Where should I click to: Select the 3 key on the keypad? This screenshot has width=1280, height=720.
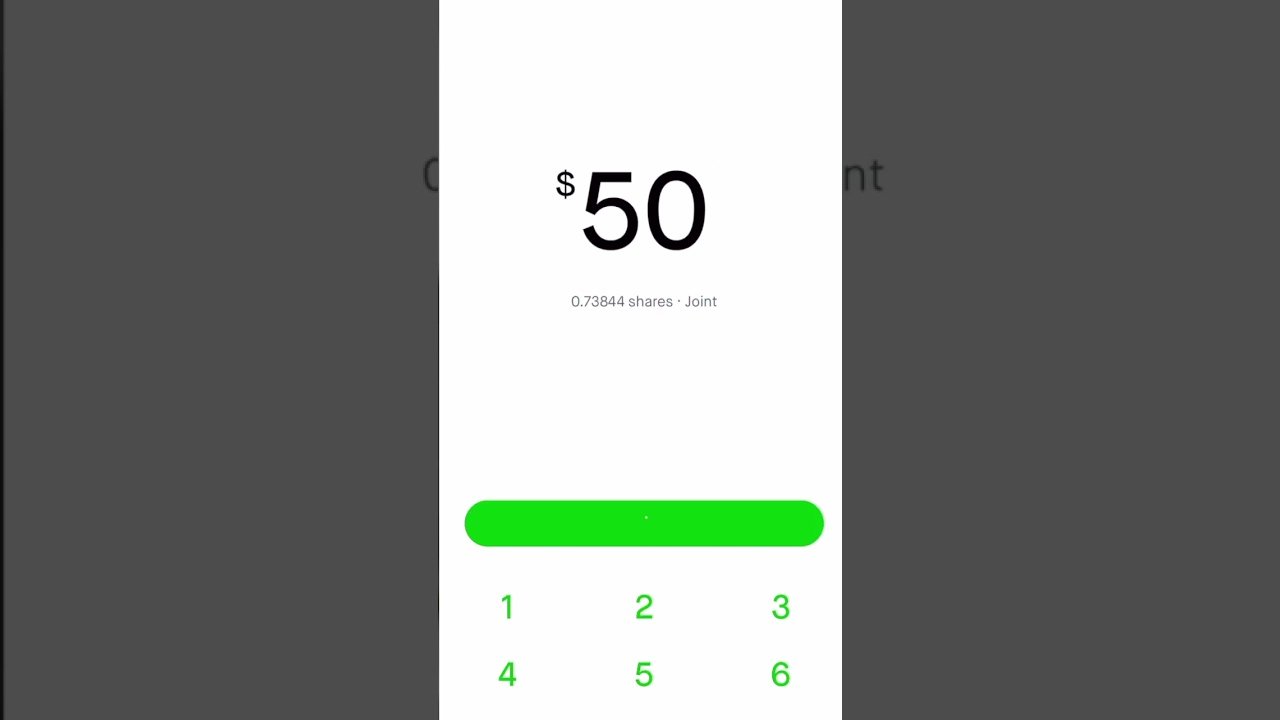click(x=780, y=607)
